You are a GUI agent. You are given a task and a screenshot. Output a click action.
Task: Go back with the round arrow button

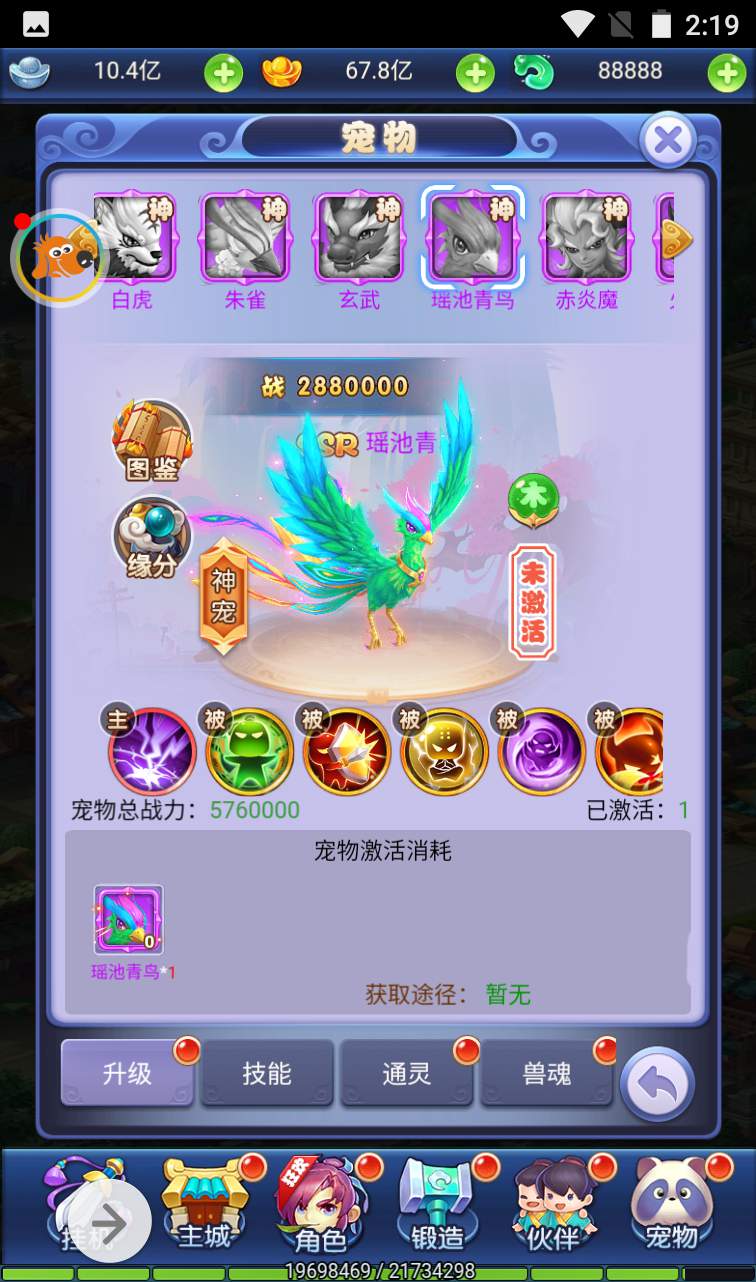pyautogui.click(x=657, y=1085)
